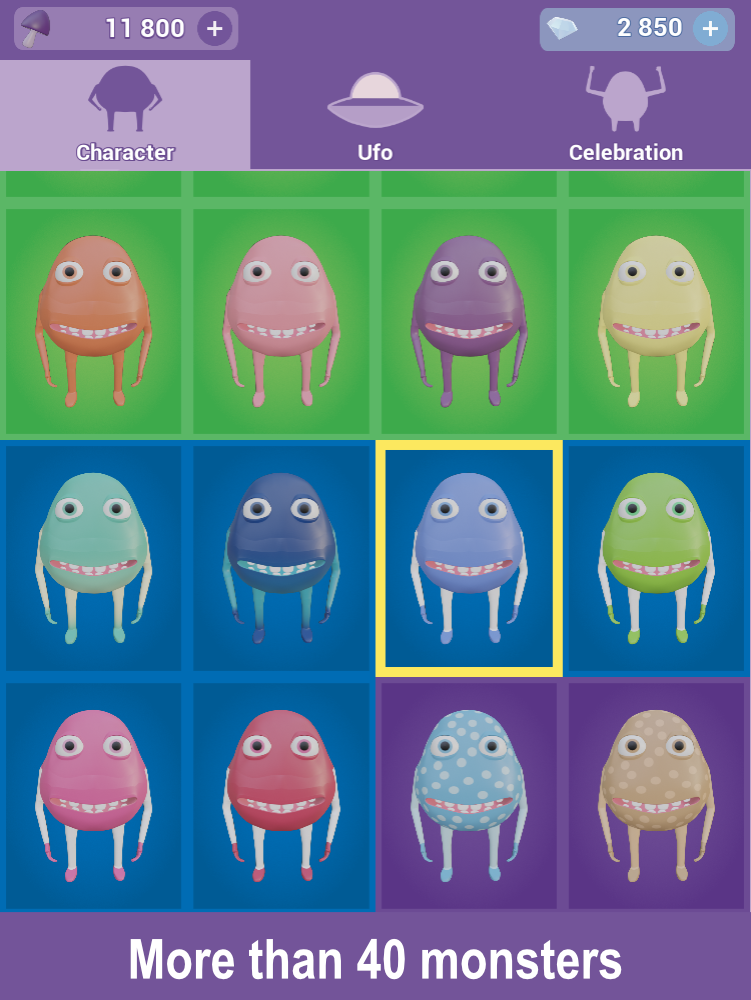
Task: Switch to the Celebration tab
Action: coord(627,113)
